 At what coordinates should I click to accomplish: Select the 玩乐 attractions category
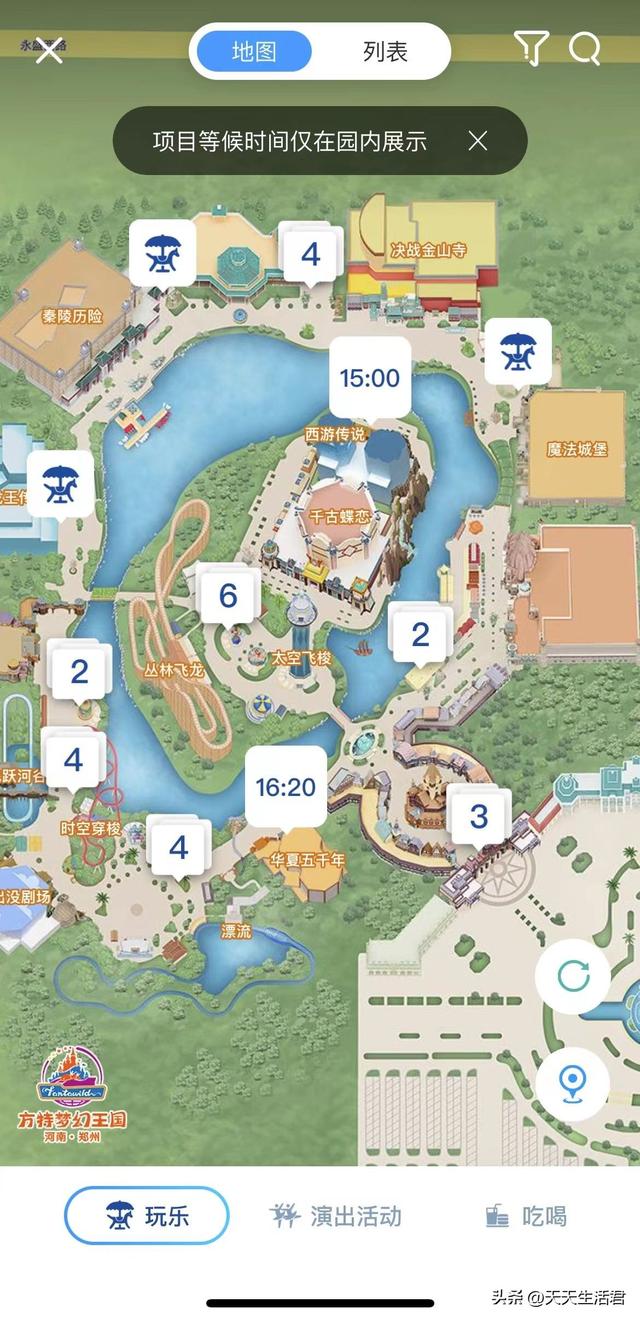point(147,1216)
